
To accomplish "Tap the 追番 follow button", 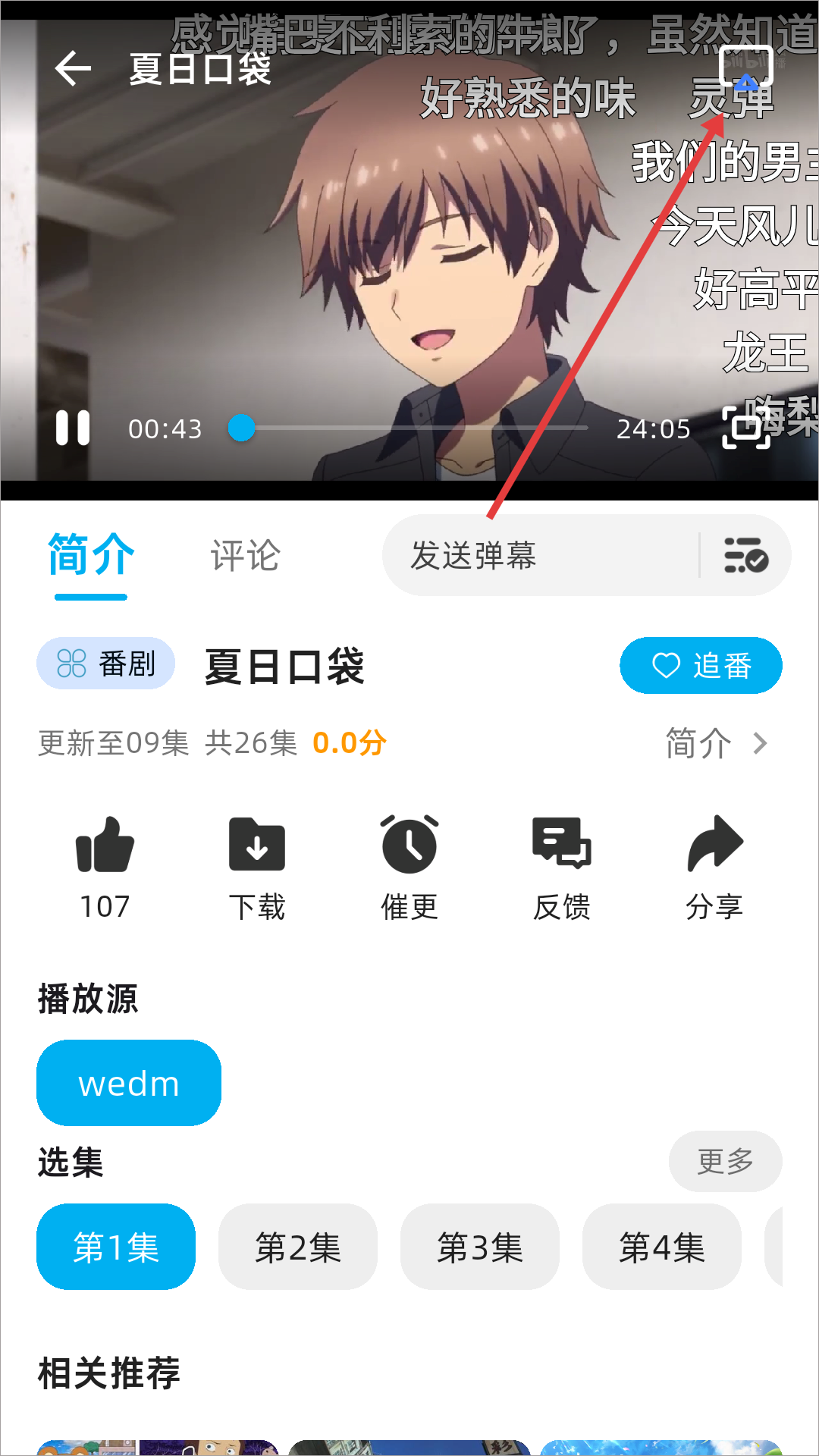I will (701, 666).
